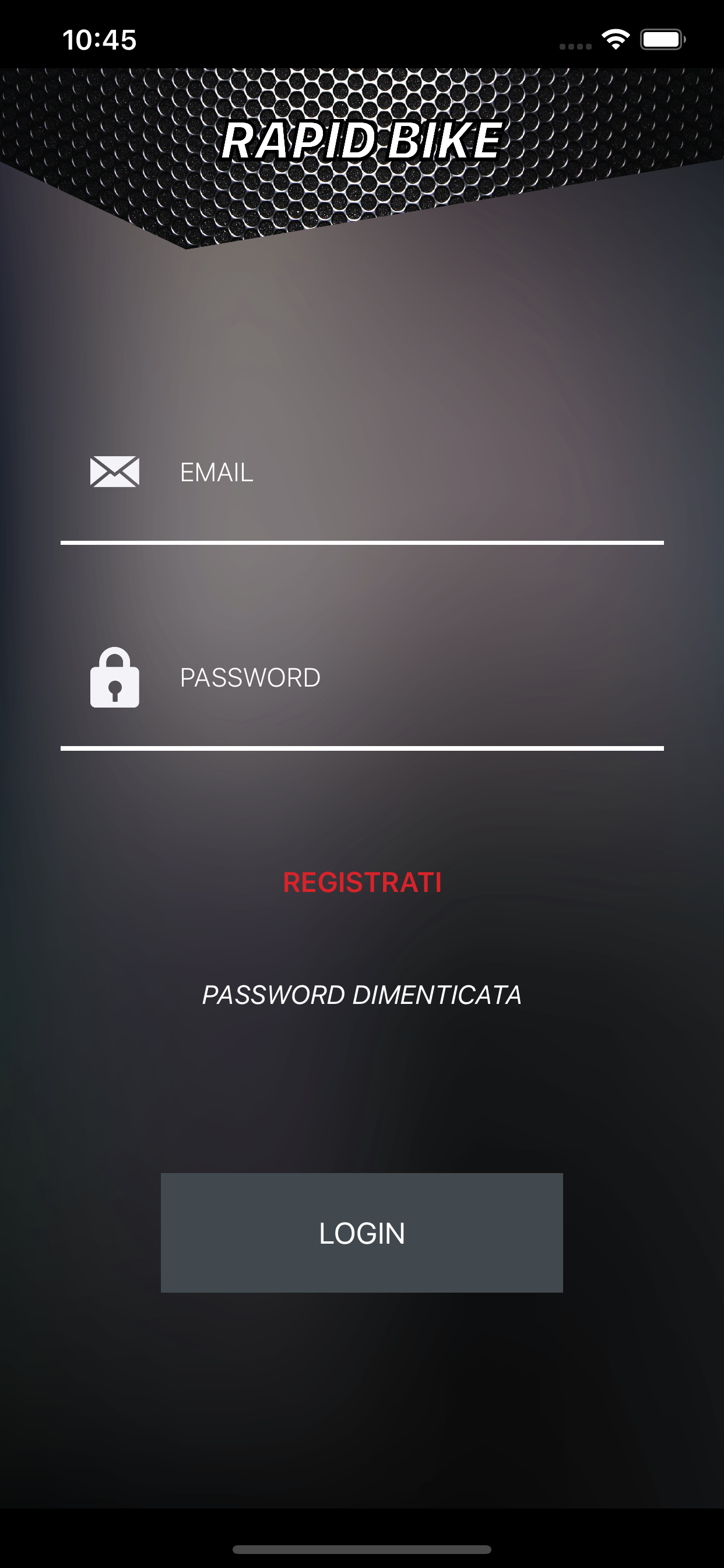Click the PASSWORD placeholder label
Screen dimensions: 724x1568
coord(251,677)
